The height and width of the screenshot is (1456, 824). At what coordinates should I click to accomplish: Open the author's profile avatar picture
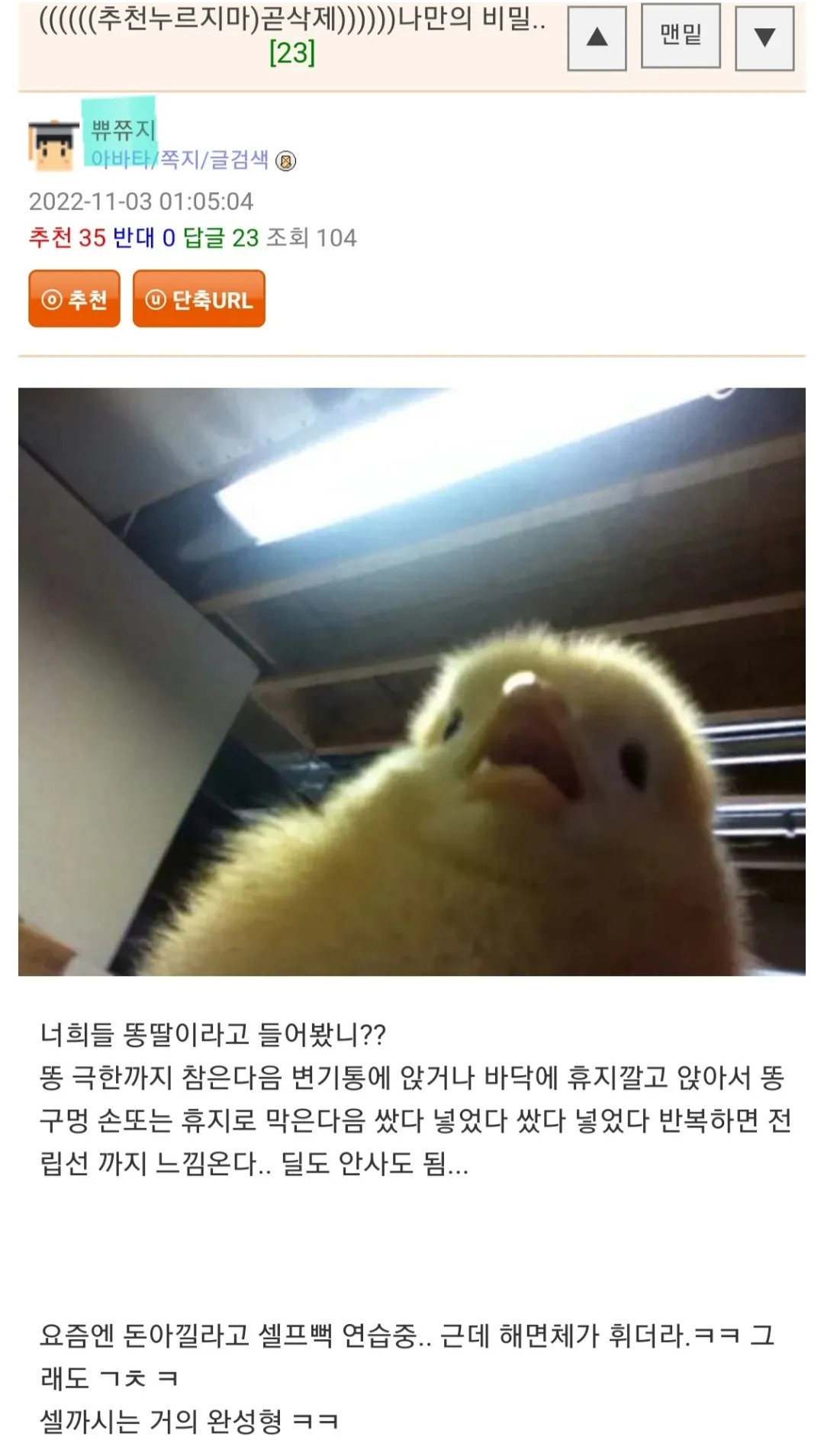point(53,143)
